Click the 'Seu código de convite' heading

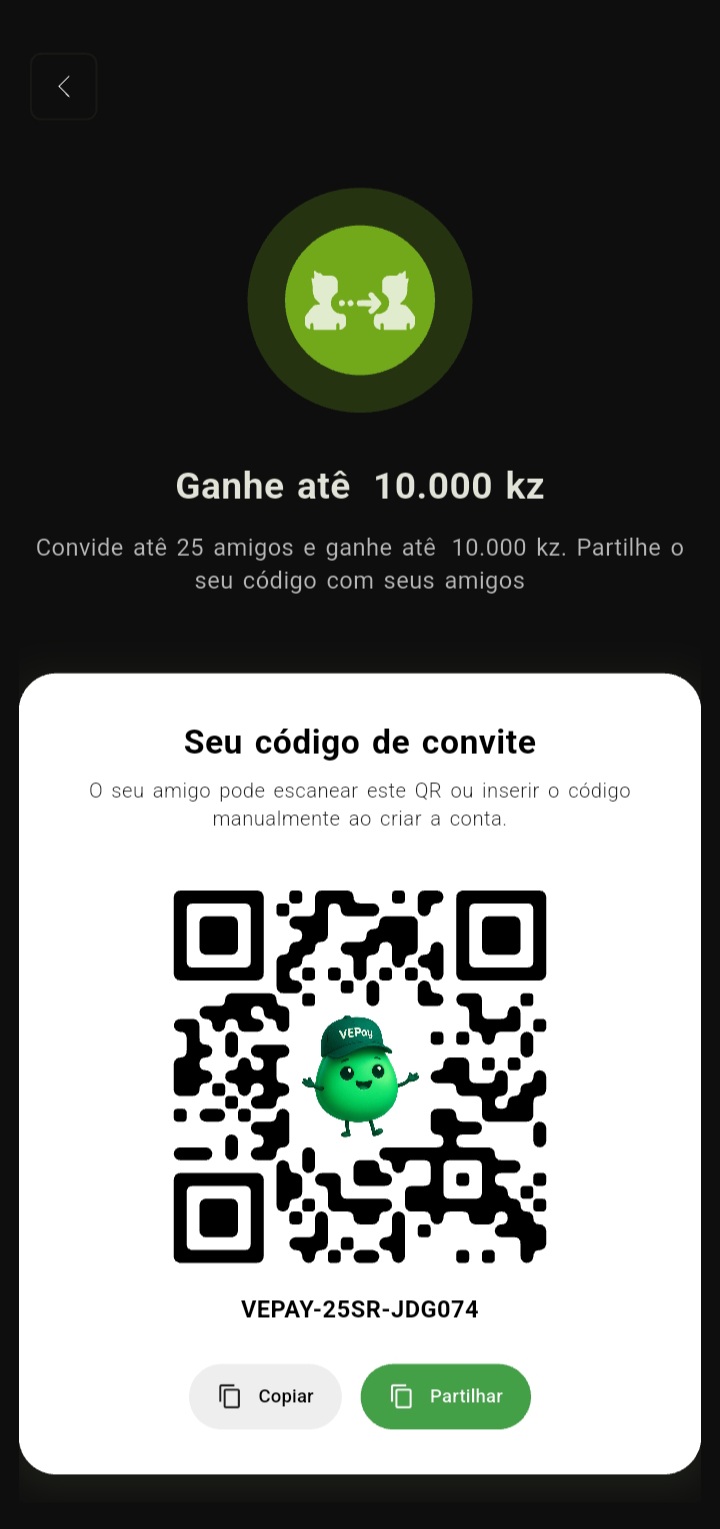pos(359,742)
